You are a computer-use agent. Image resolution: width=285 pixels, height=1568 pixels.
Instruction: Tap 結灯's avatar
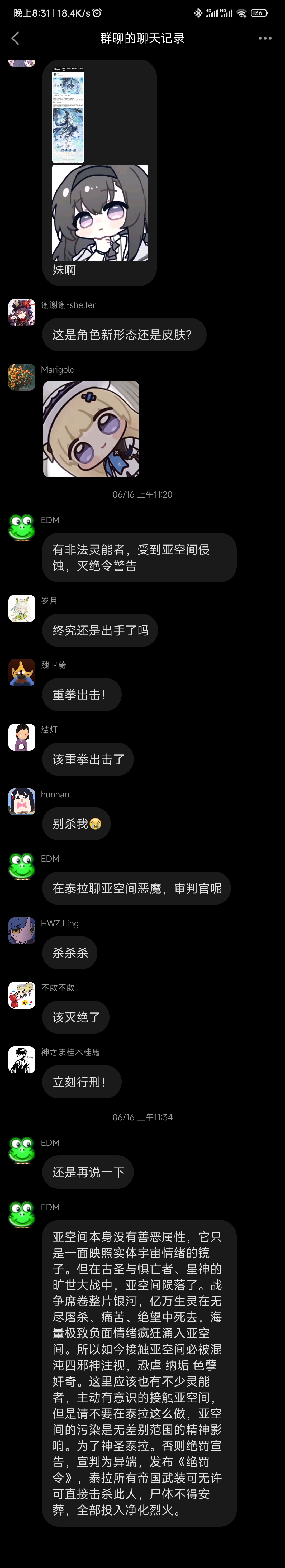tap(22, 737)
